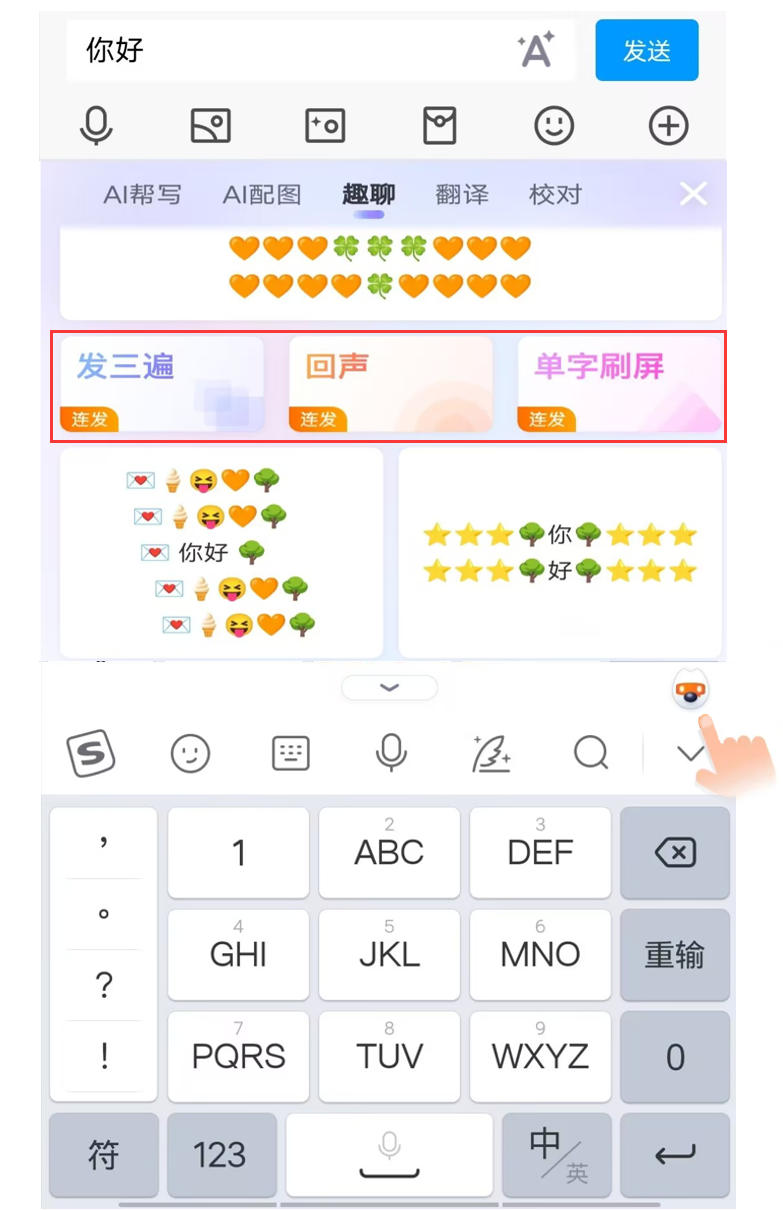Tap the 你好 message input field

click(x=290, y=50)
